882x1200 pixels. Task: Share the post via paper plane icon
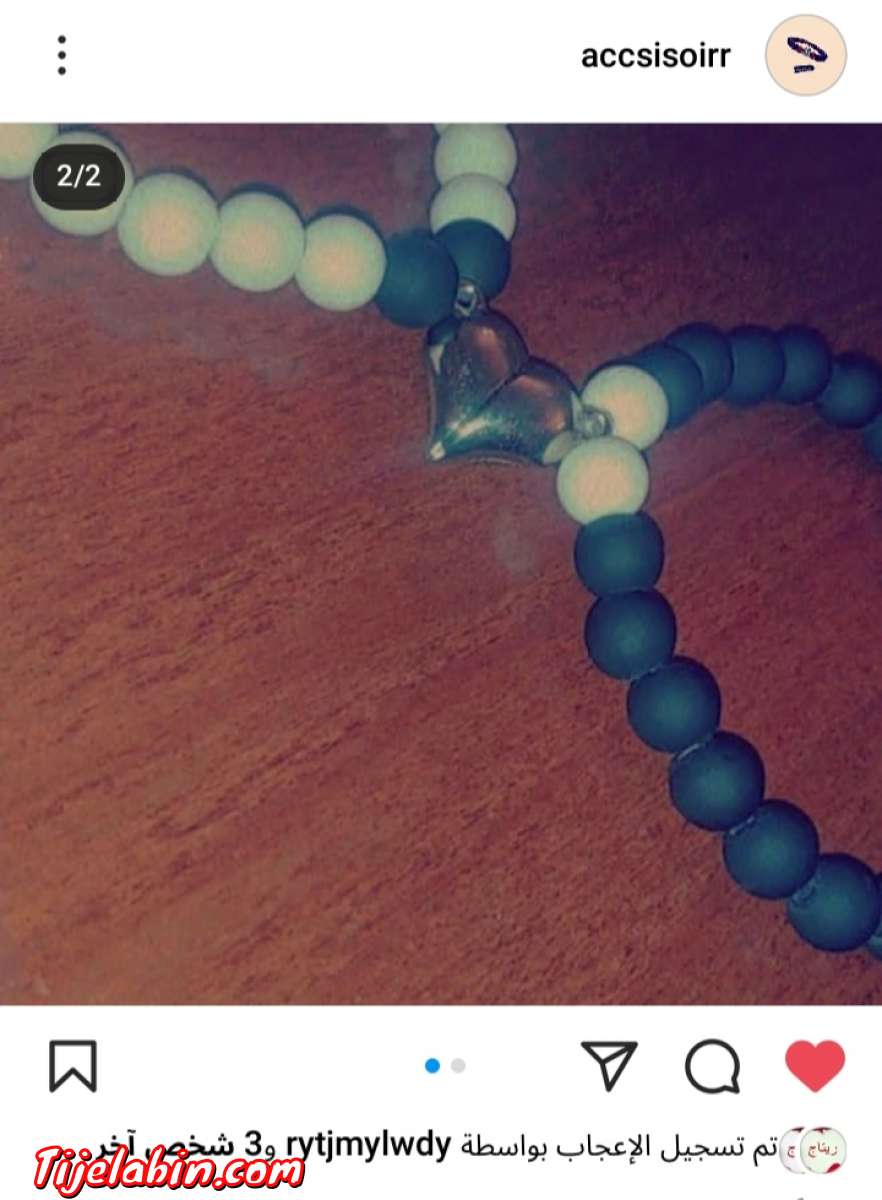tap(608, 1066)
